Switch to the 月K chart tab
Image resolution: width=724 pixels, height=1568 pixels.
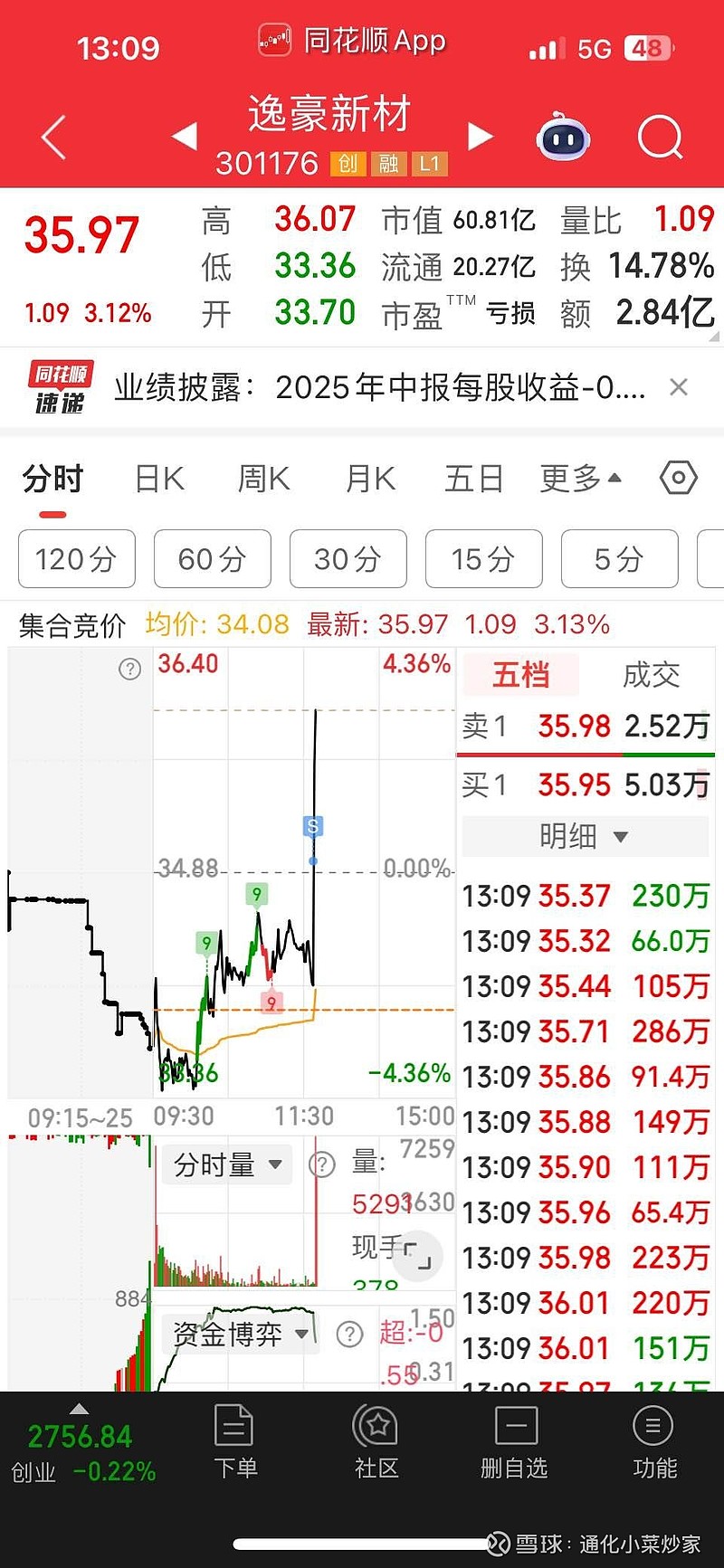point(370,478)
